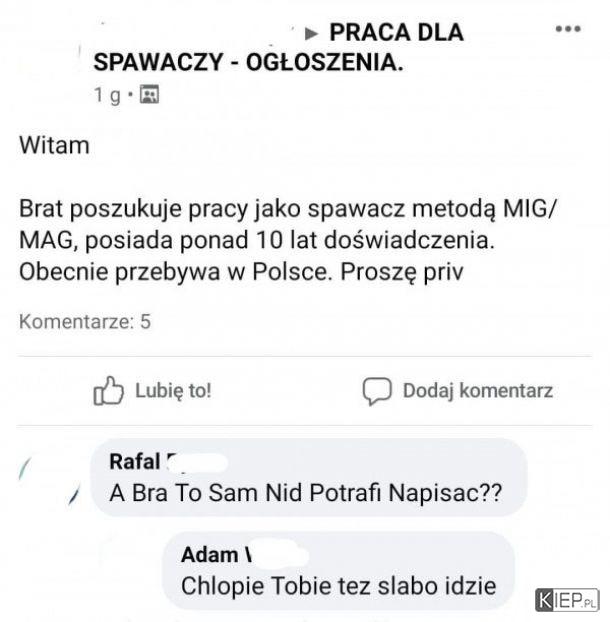Open Adam's profile from his reply
Image resolution: width=610 pixels, height=622 pixels.
[209, 554]
